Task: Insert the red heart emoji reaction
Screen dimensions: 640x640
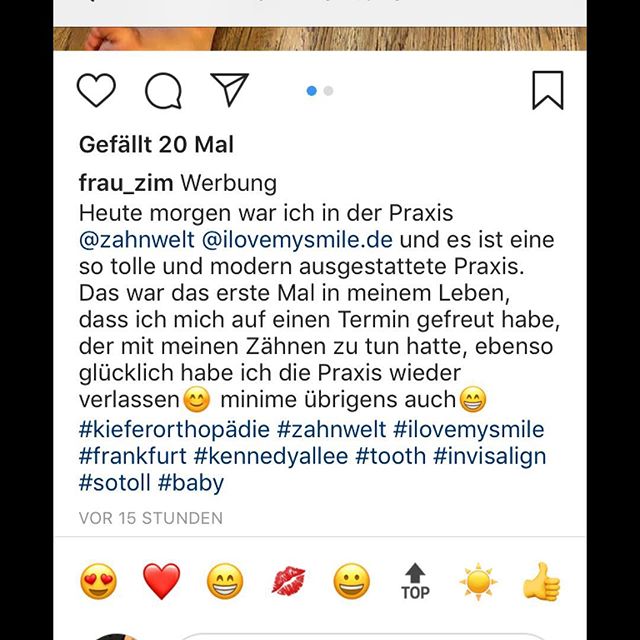Action: [x=161, y=580]
